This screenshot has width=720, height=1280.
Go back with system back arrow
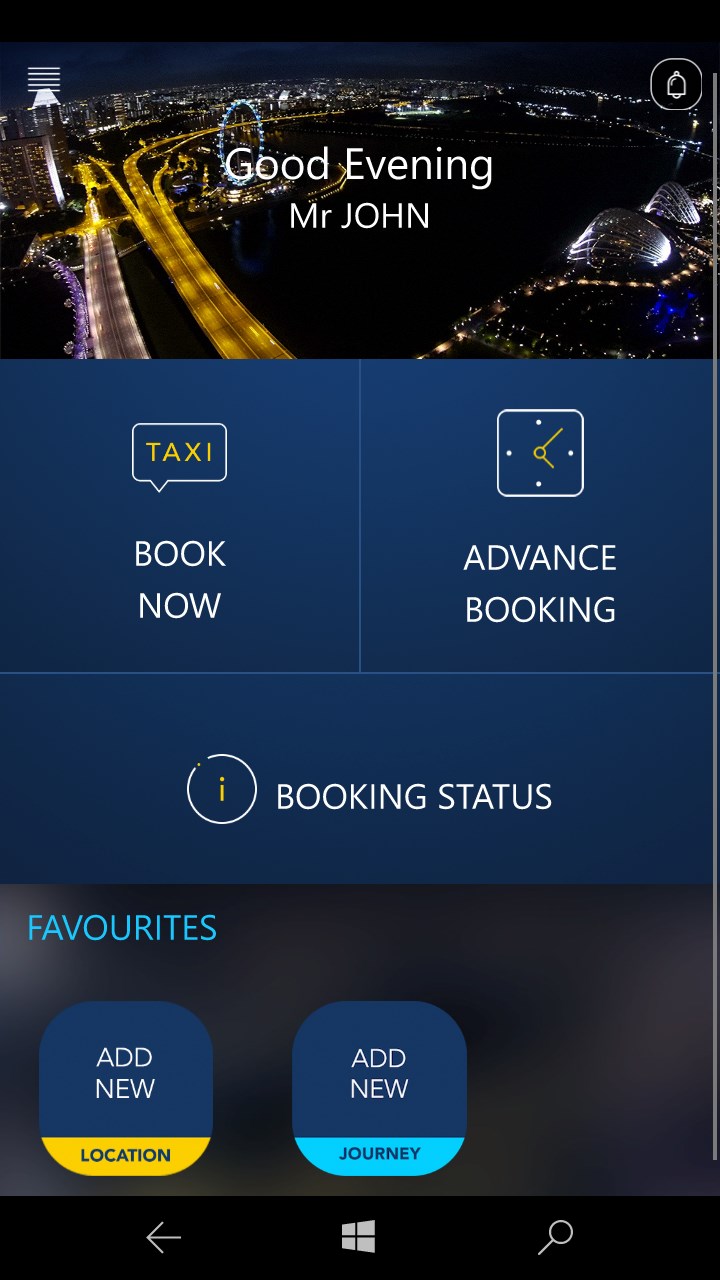coord(164,1238)
